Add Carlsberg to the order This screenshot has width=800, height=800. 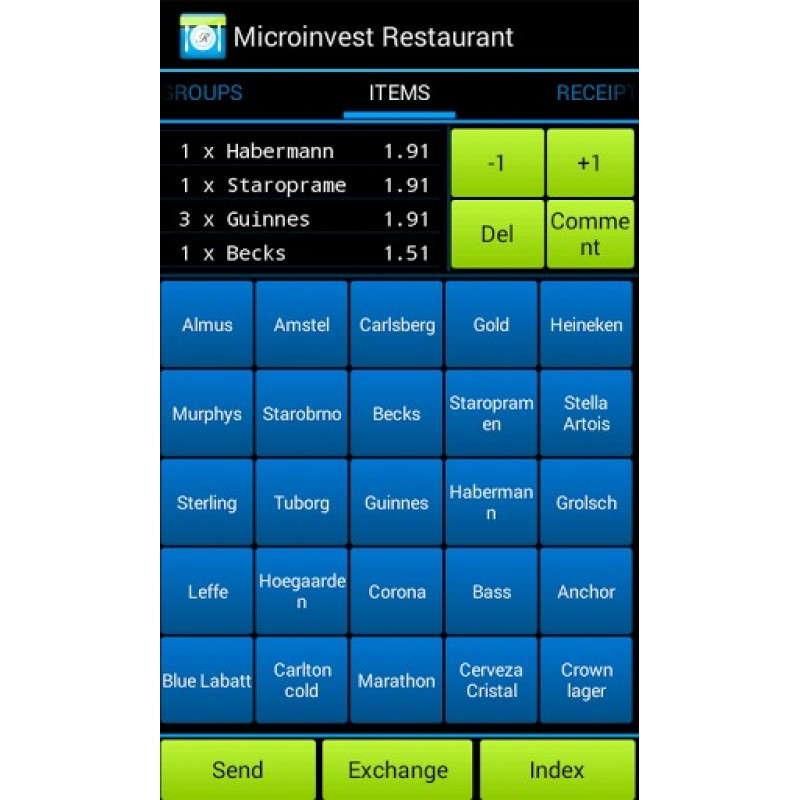tap(397, 325)
